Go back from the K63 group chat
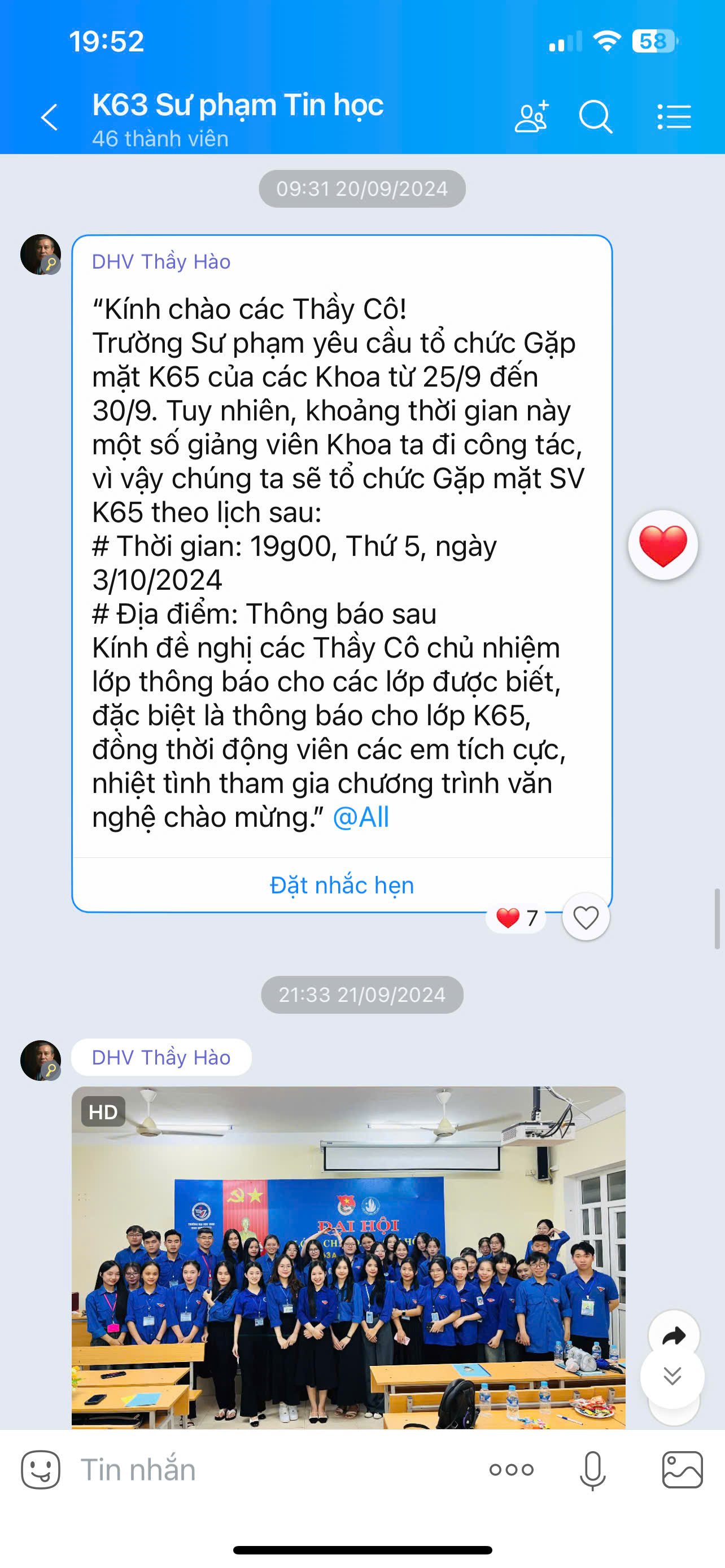Screen dimensions: 725x1568 tap(49, 117)
